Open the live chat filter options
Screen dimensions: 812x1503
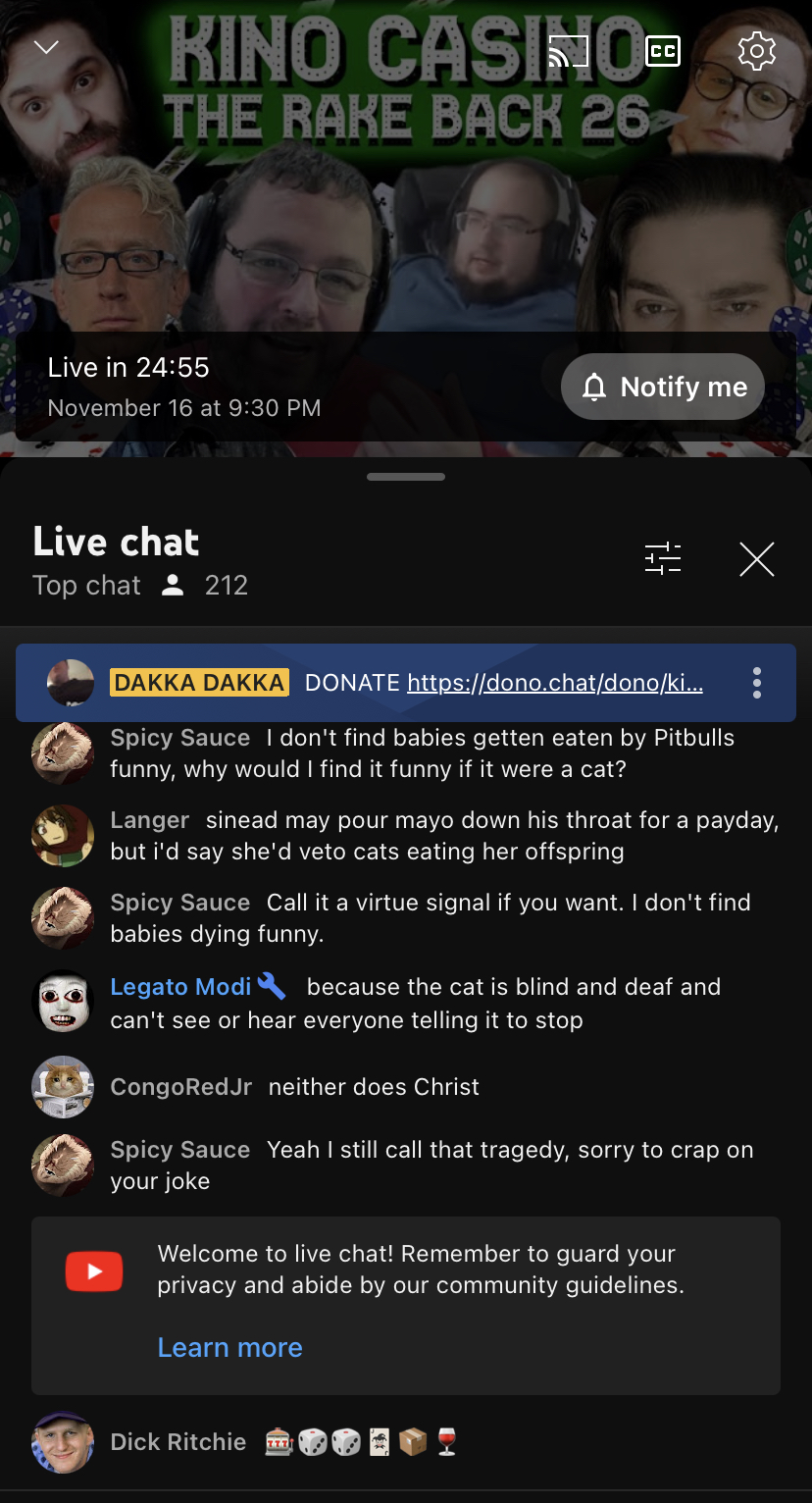click(663, 558)
